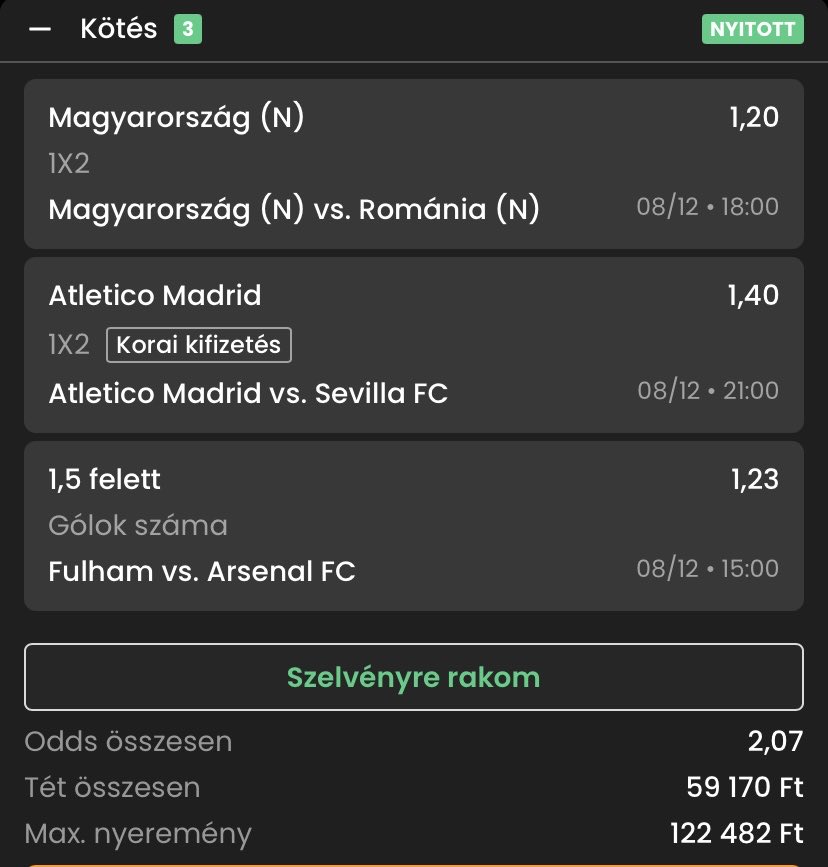Tap the Szelvényre rakom button
Image resolution: width=828 pixels, height=867 pixels.
pyautogui.click(x=413, y=677)
